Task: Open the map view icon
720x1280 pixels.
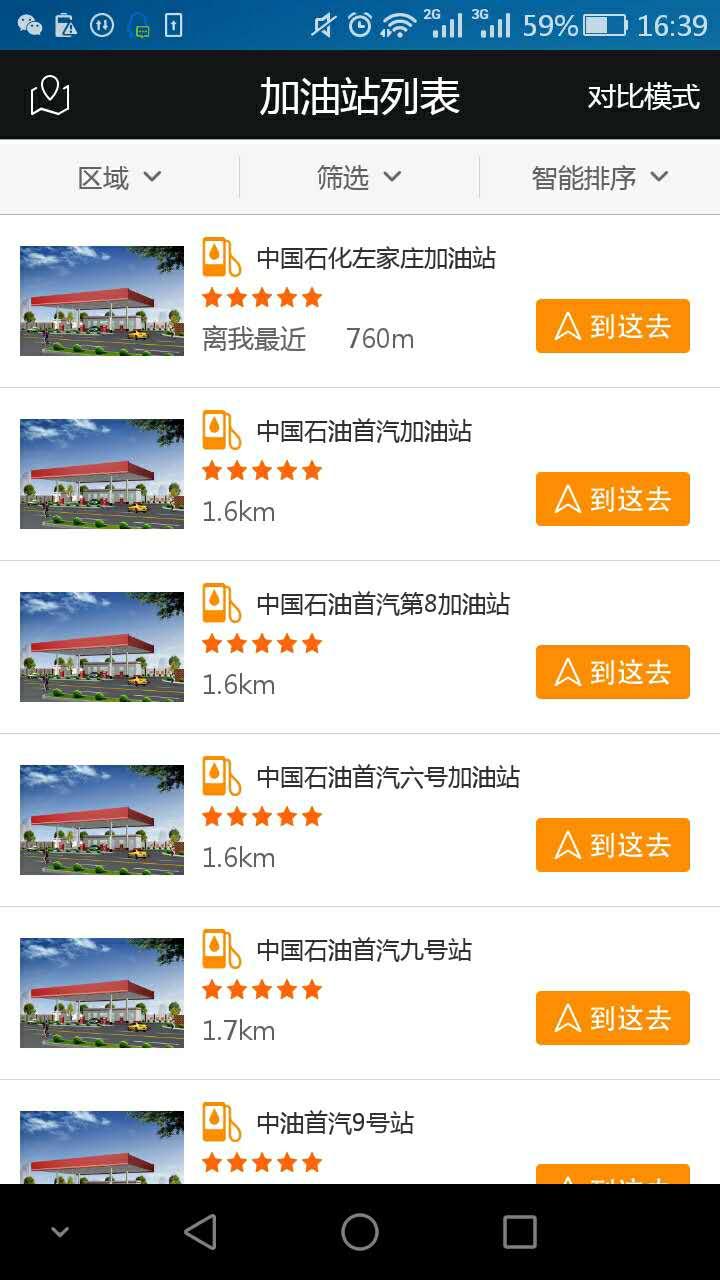Action: (49, 95)
